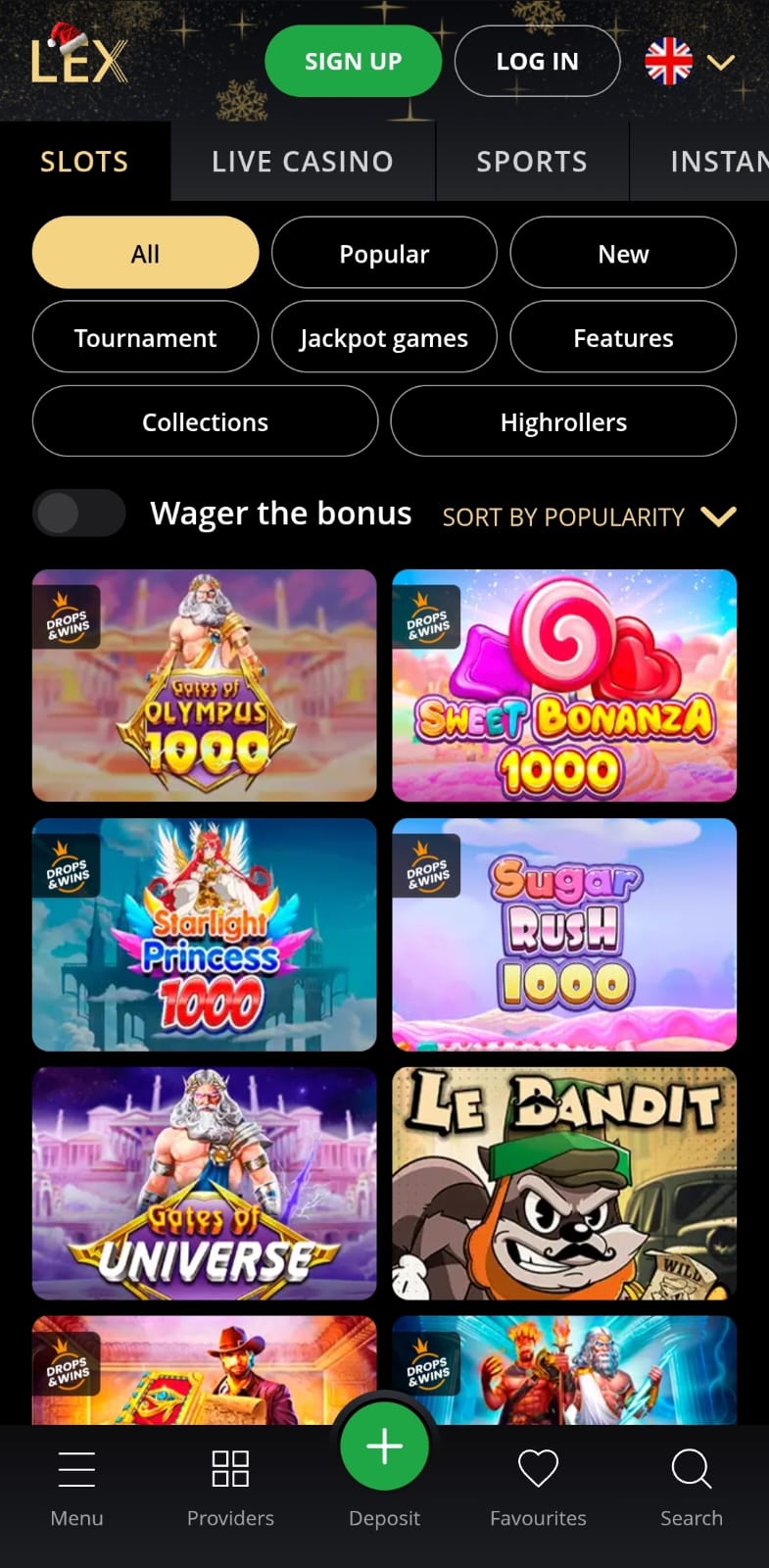
Task: Expand the Sort by popularity dropdown
Action: [588, 516]
